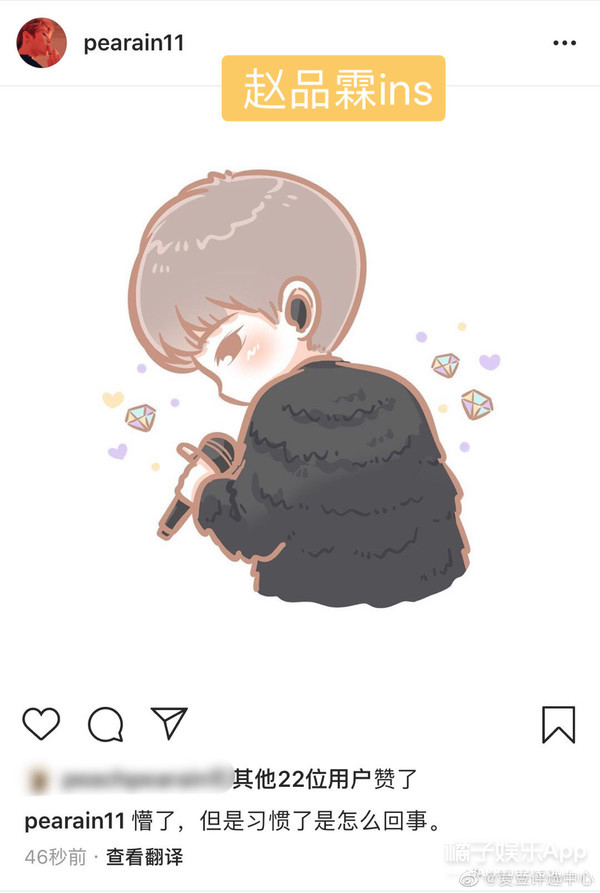
Task: Open pearain11's name in the caption
Action: tap(74, 821)
